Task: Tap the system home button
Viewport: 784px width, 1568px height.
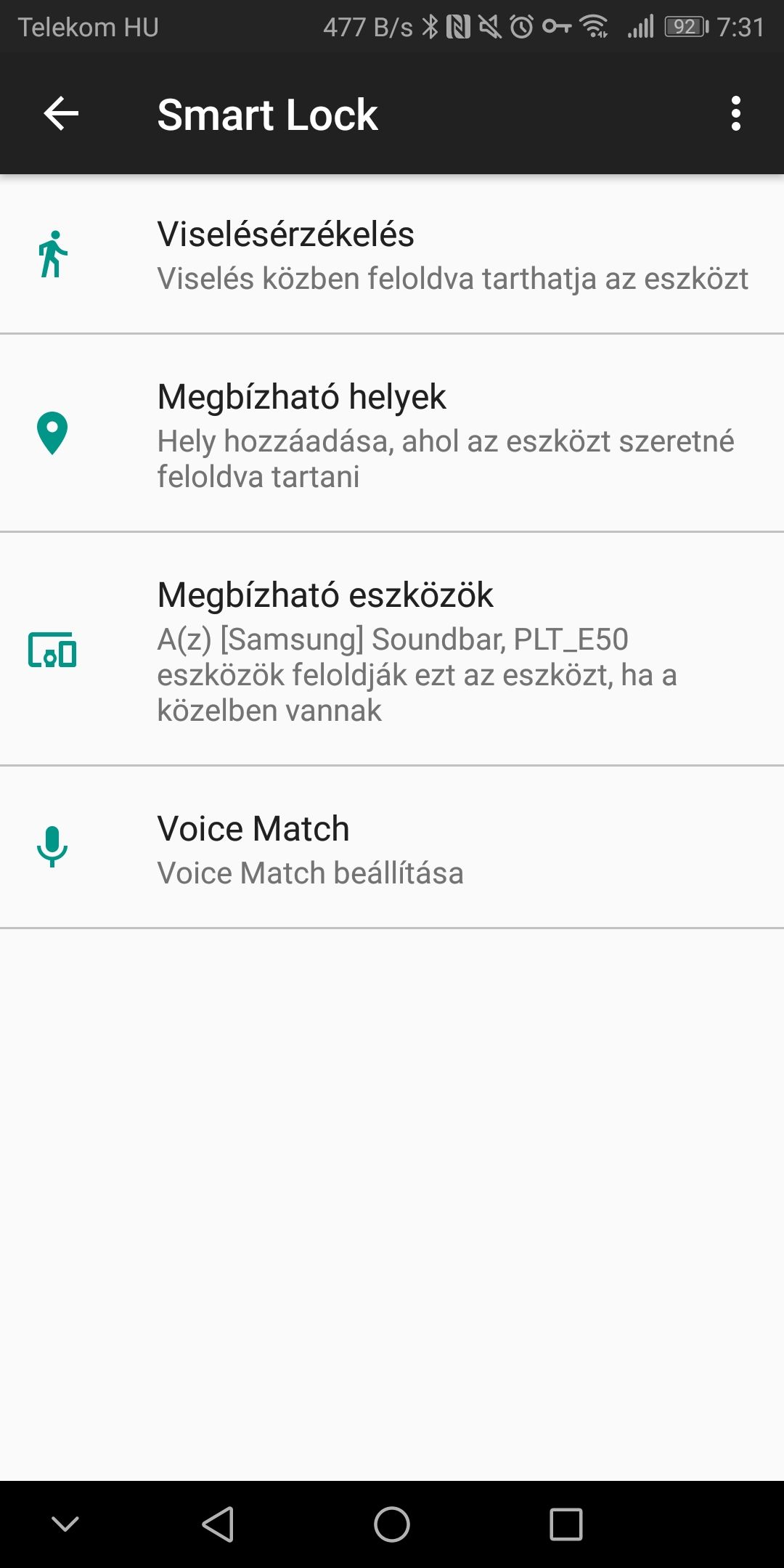Action: point(392,1524)
